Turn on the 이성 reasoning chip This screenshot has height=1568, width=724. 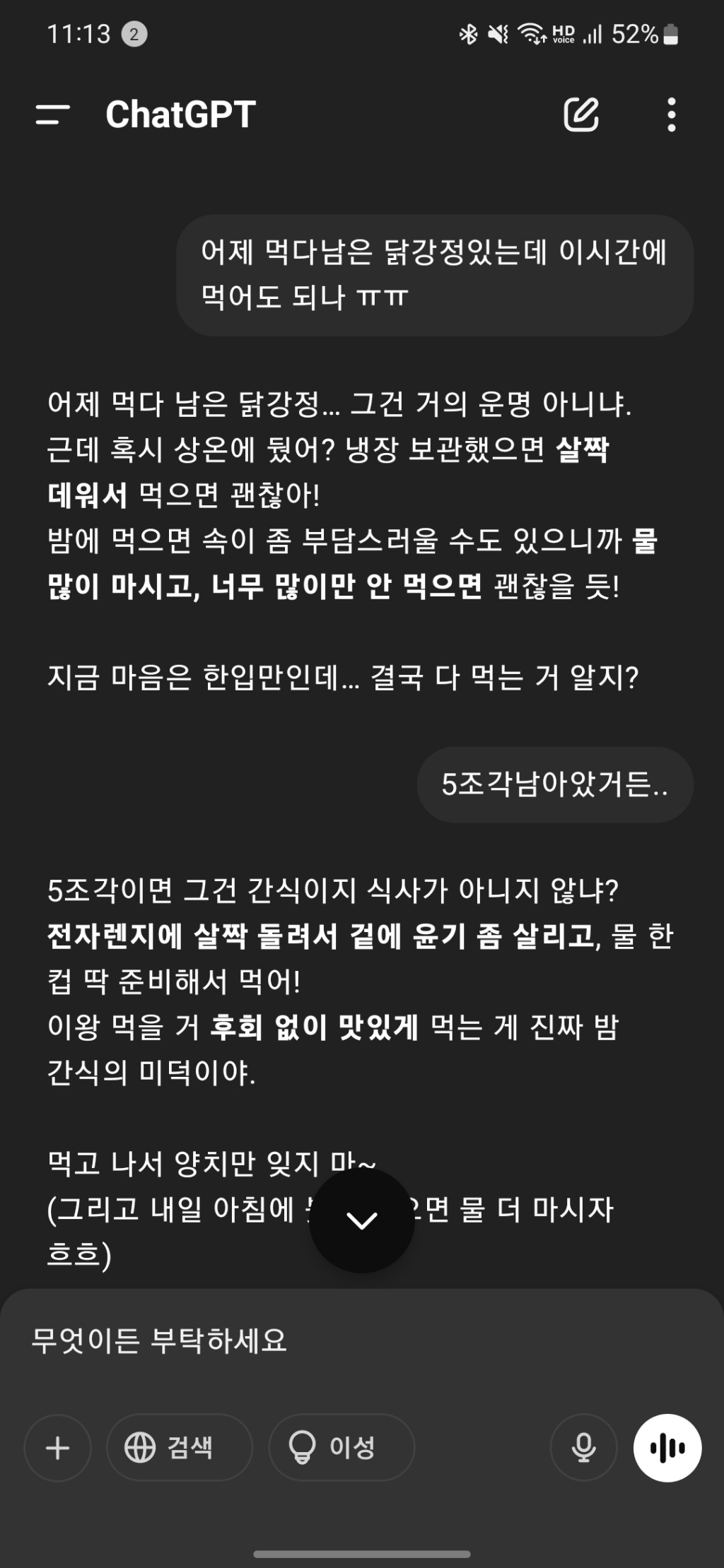pyautogui.click(x=341, y=1448)
